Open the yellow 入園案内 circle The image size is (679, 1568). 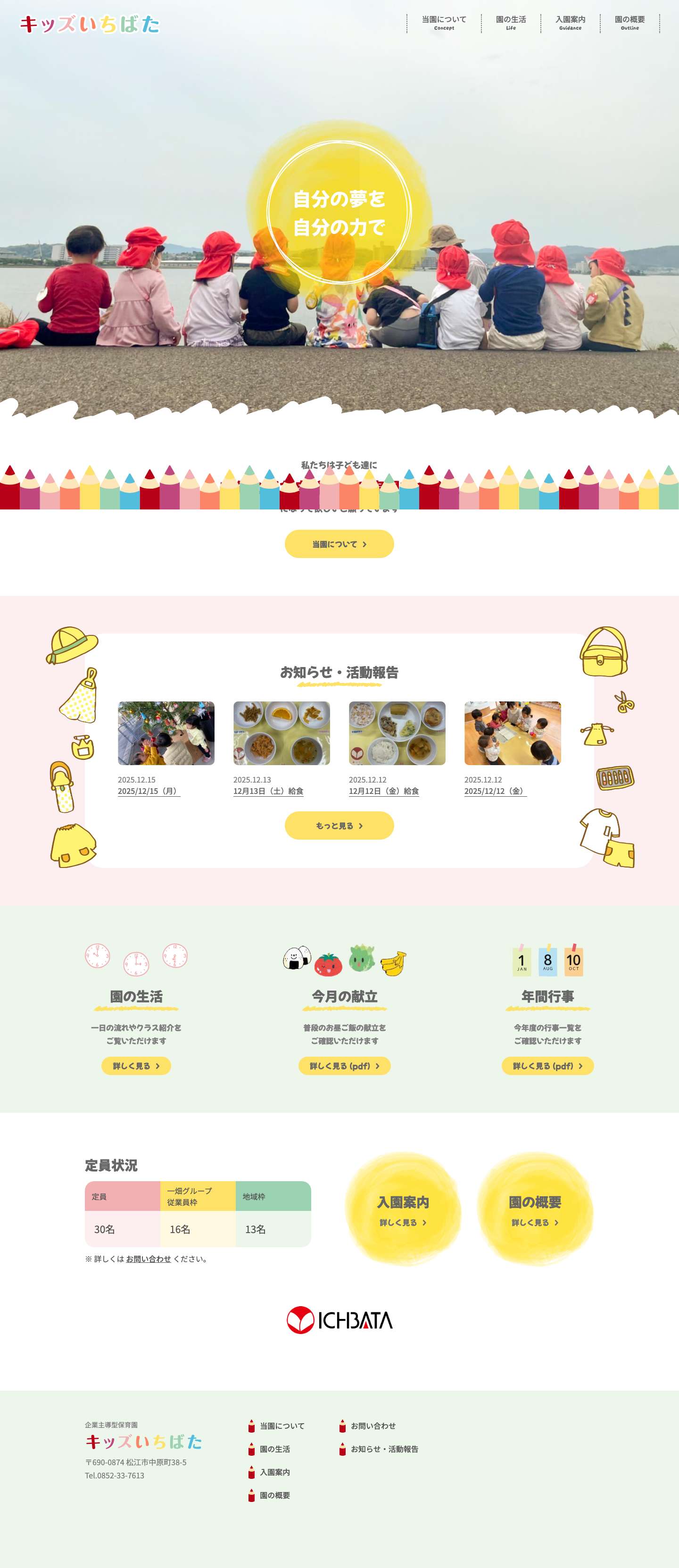403,1209
